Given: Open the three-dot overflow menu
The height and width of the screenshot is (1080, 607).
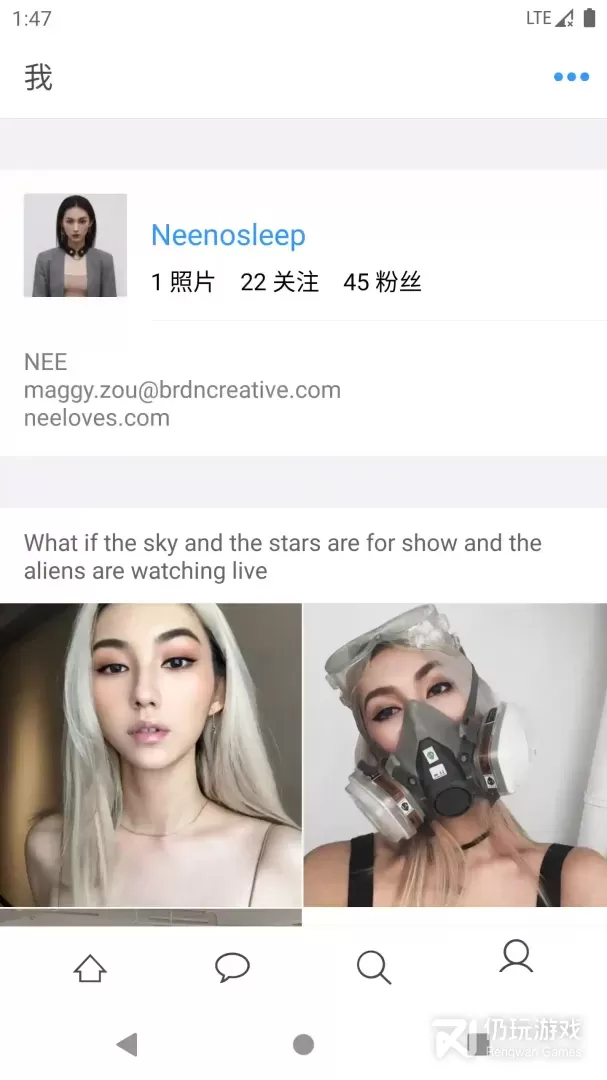Looking at the screenshot, I should tap(571, 77).
